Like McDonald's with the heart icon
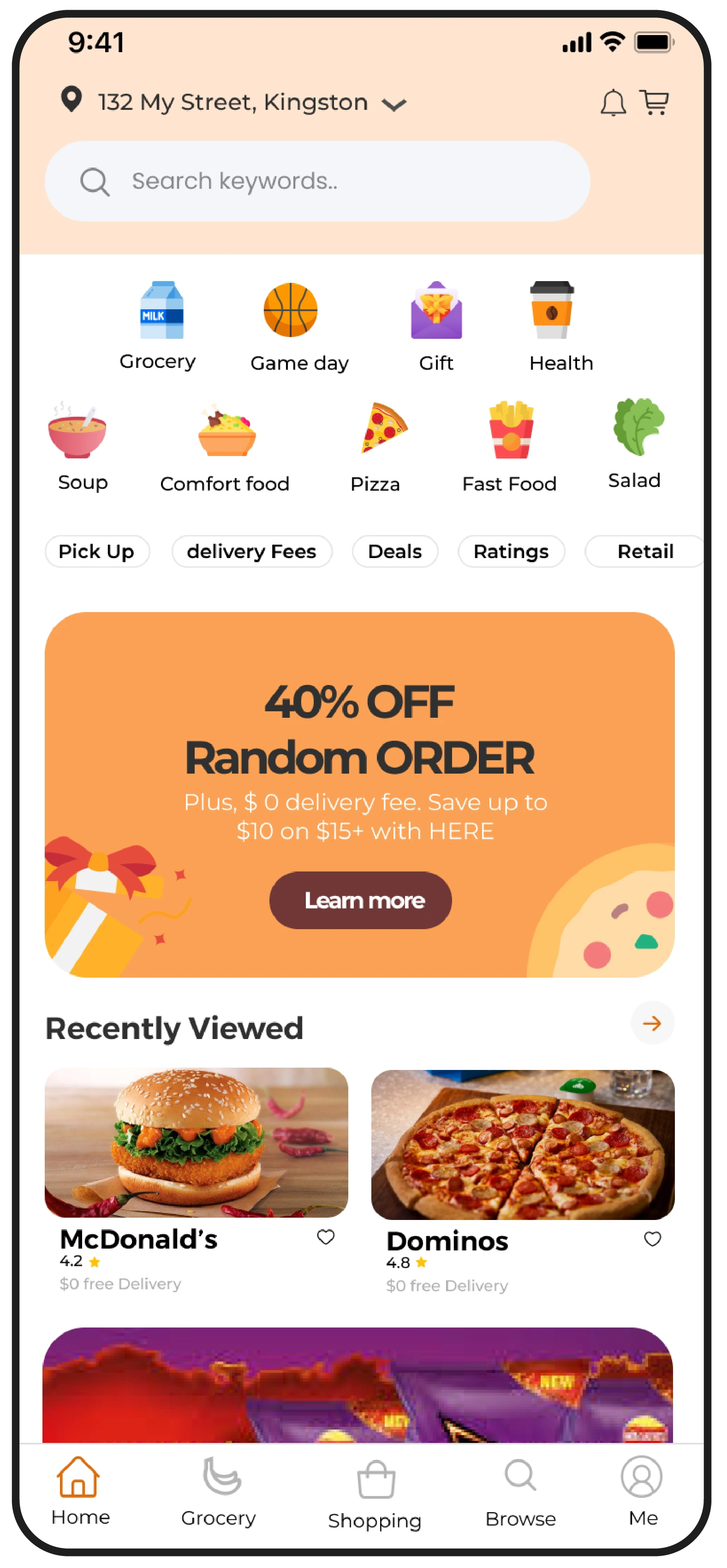This screenshot has width=727, height=1568. click(x=326, y=1237)
